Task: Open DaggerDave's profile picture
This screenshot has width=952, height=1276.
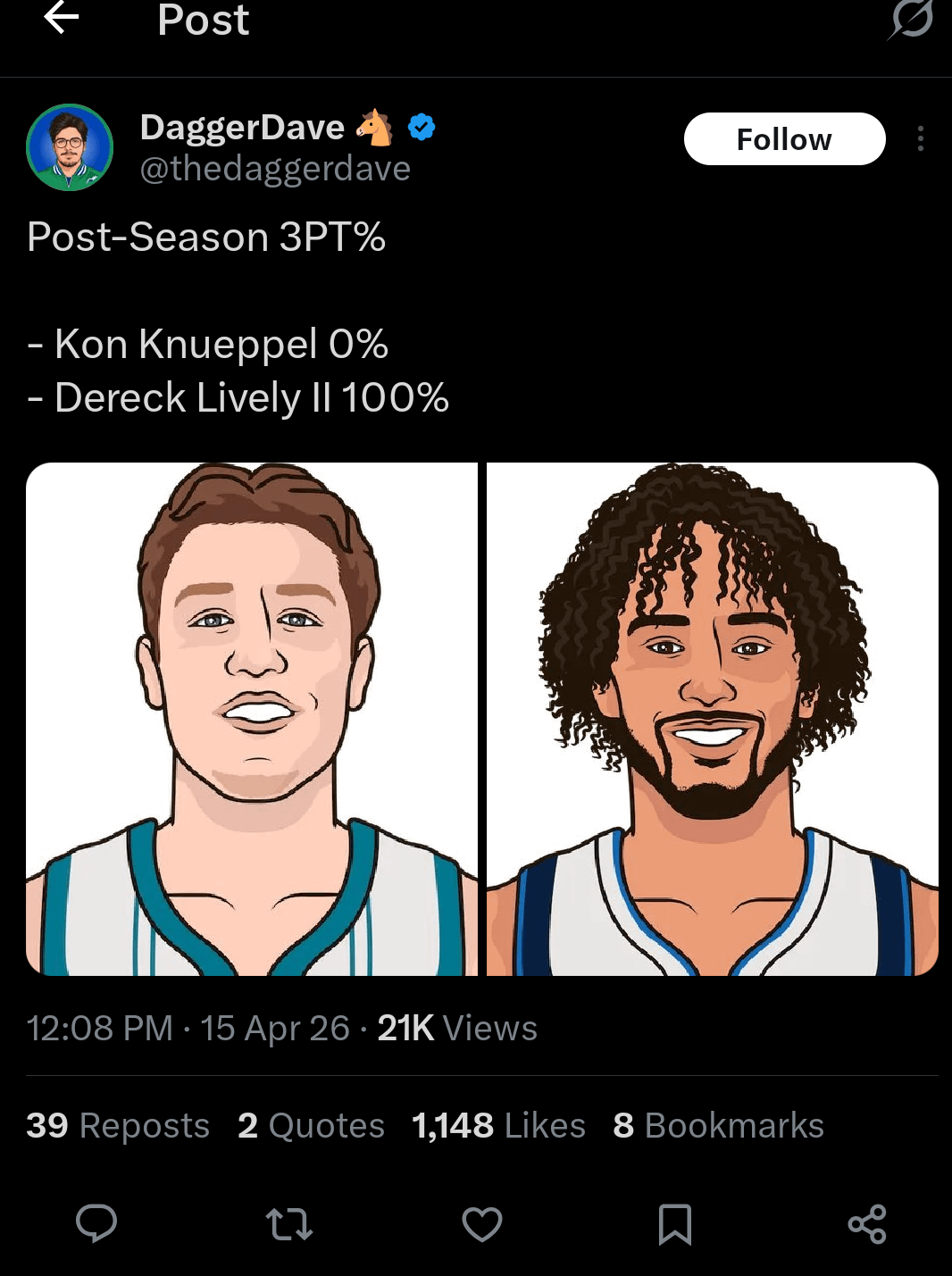Action: pyautogui.click(x=70, y=147)
